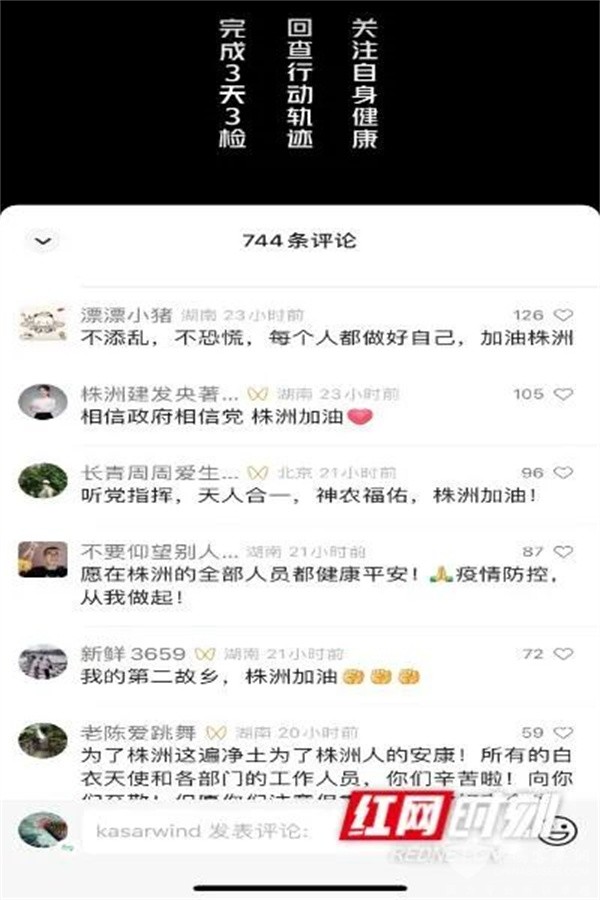The height and width of the screenshot is (900, 600).
Task: Like 株洲建发央著's comment
Action: coord(564,394)
